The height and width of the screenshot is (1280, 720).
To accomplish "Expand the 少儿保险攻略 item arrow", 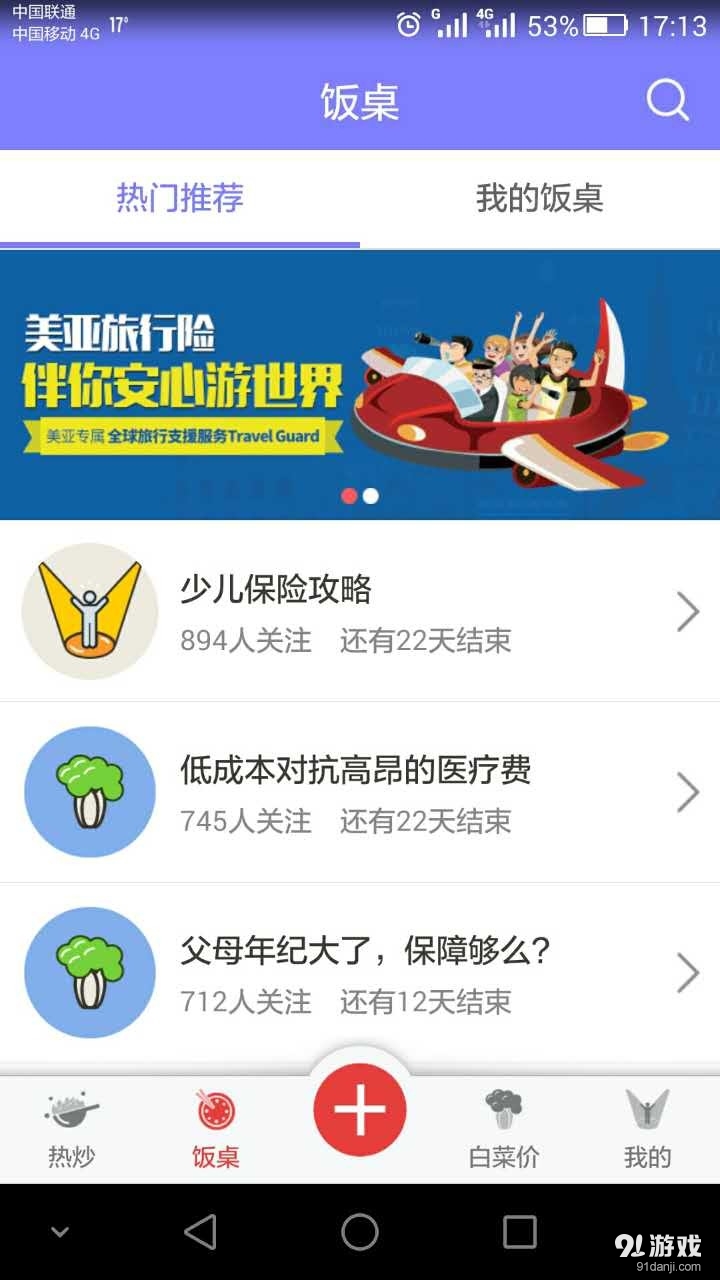I will pyautogui.click(x=689, y=611).
